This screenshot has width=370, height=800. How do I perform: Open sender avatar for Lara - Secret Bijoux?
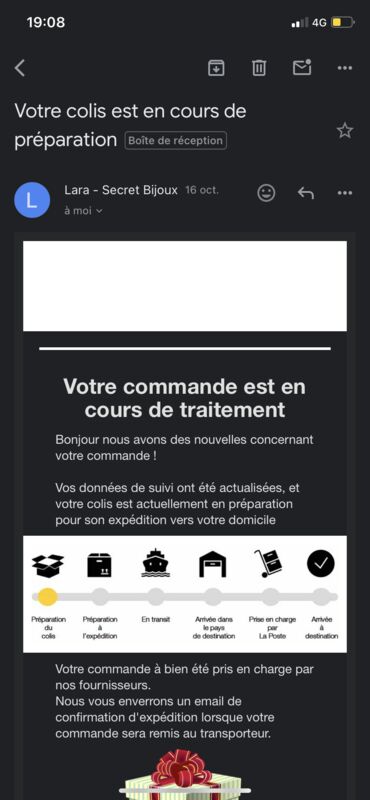click(x=32, y=200)
